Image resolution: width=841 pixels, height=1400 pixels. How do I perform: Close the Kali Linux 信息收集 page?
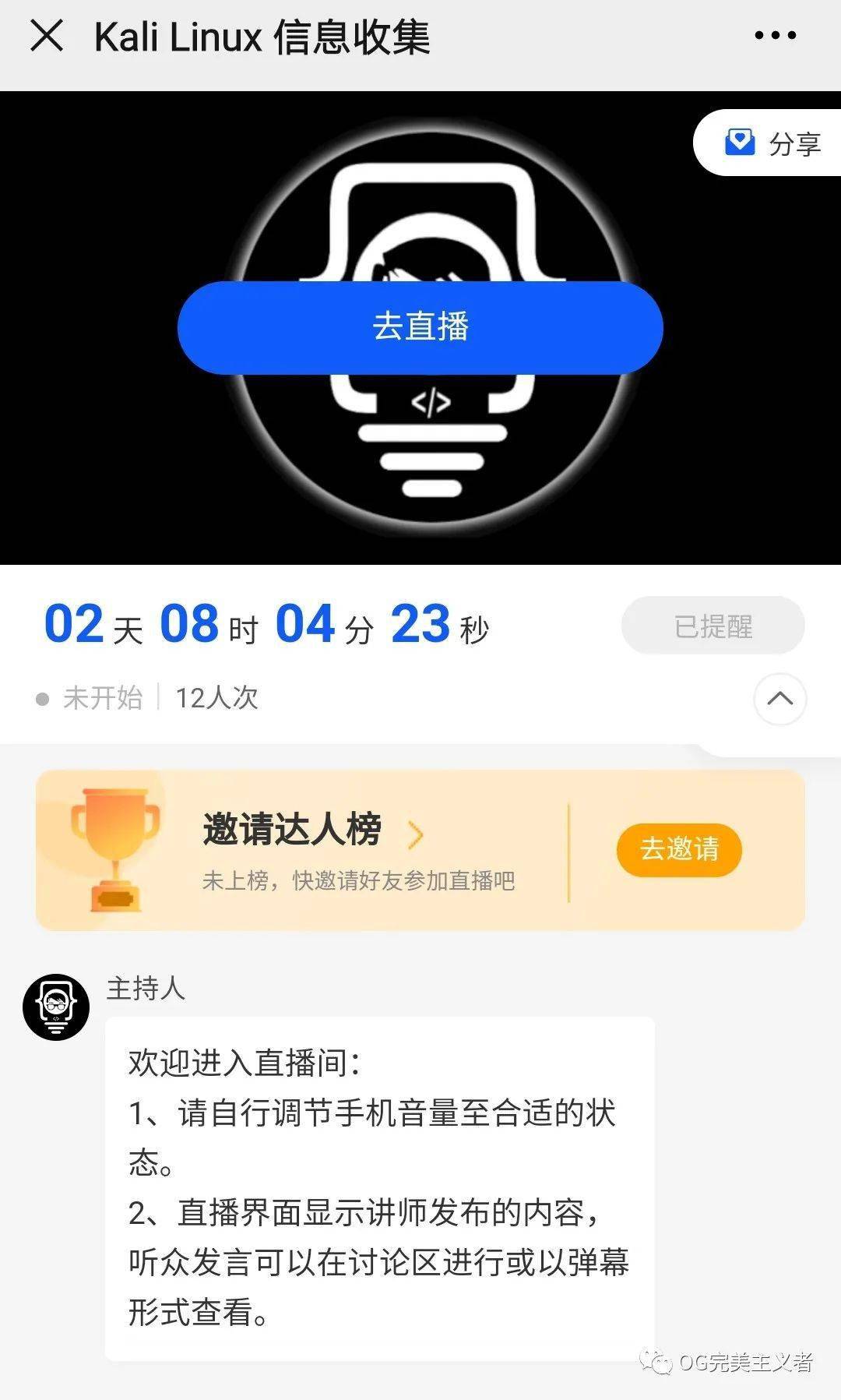(x=47, y=36)
